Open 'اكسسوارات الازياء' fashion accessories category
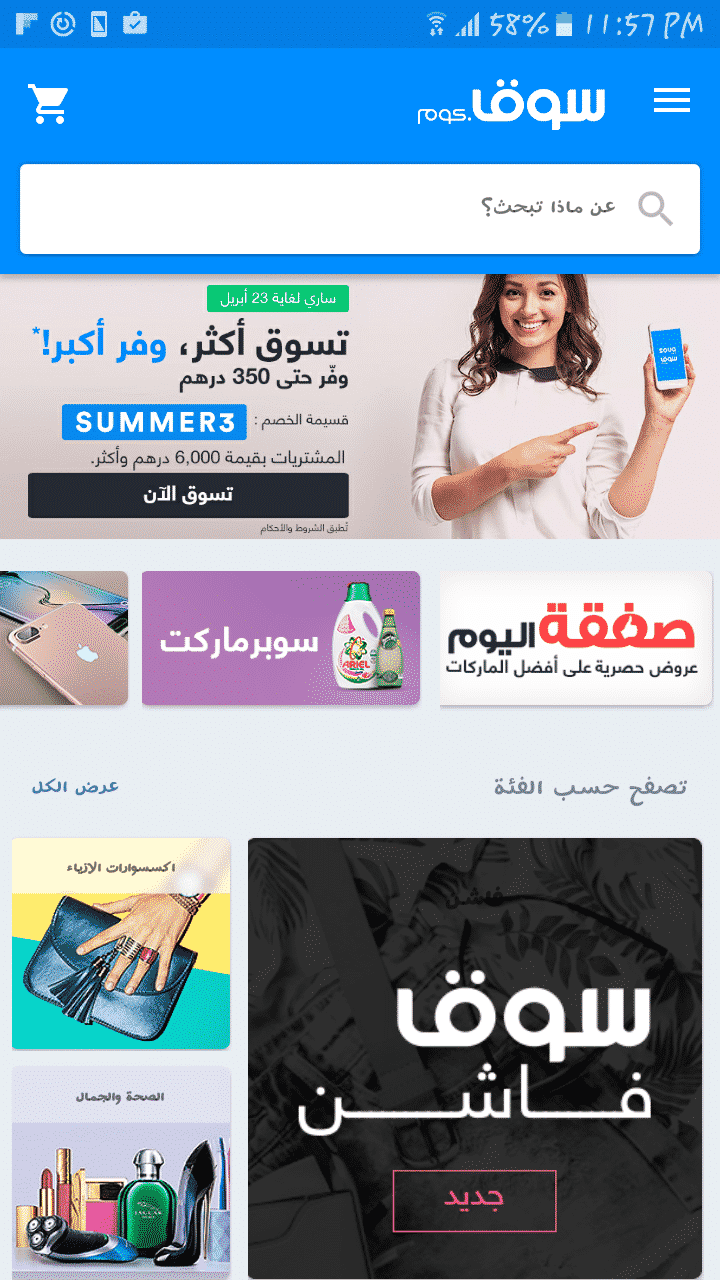The image size is (720, 1280). [121, 944]
